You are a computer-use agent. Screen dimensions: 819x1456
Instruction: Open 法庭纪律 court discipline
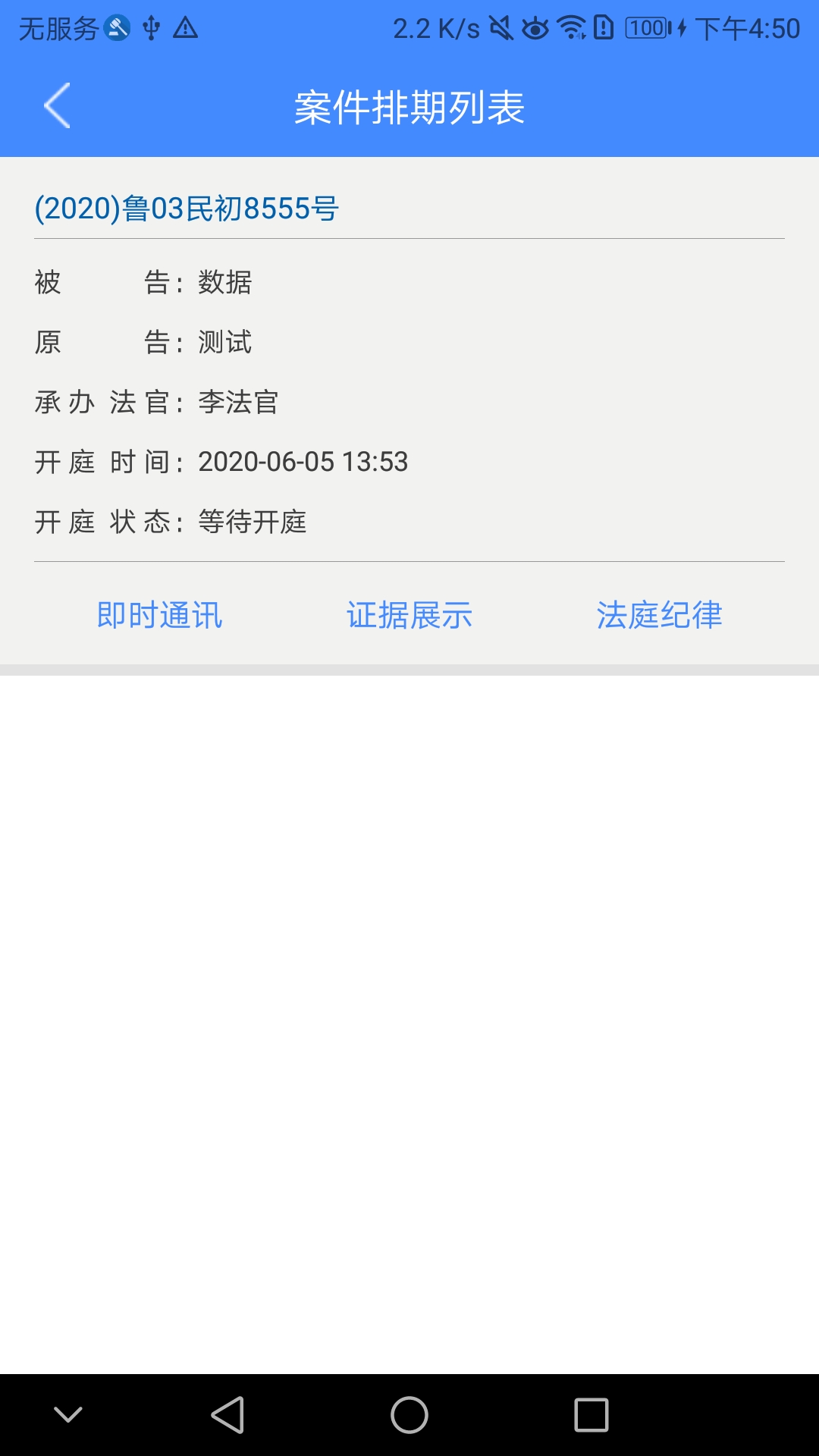[660, 616]
